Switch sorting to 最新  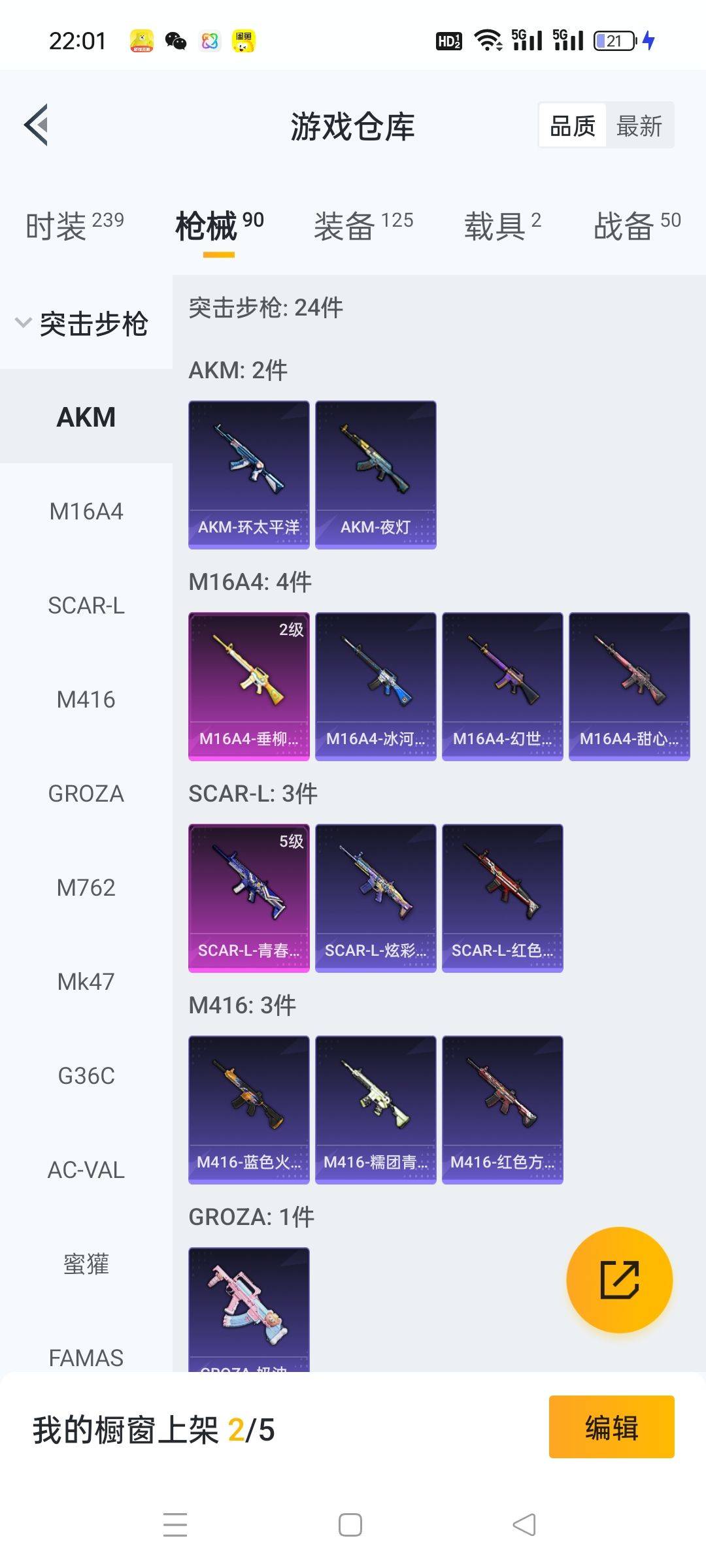pos(639,126)
